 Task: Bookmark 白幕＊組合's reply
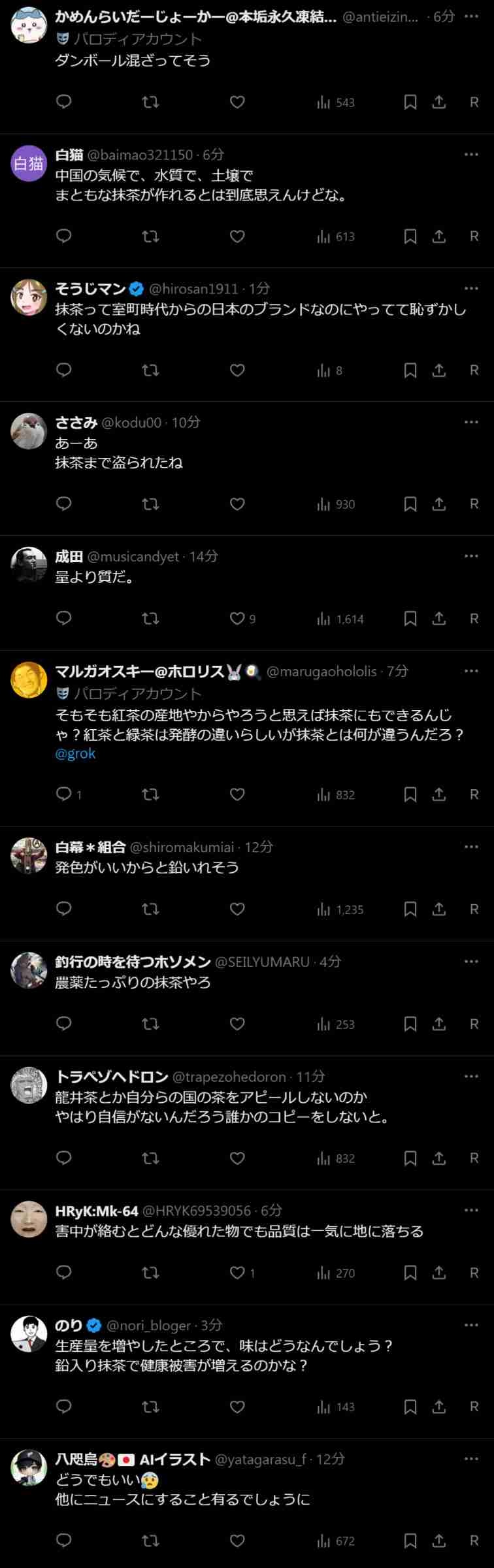tap(410, 909)
